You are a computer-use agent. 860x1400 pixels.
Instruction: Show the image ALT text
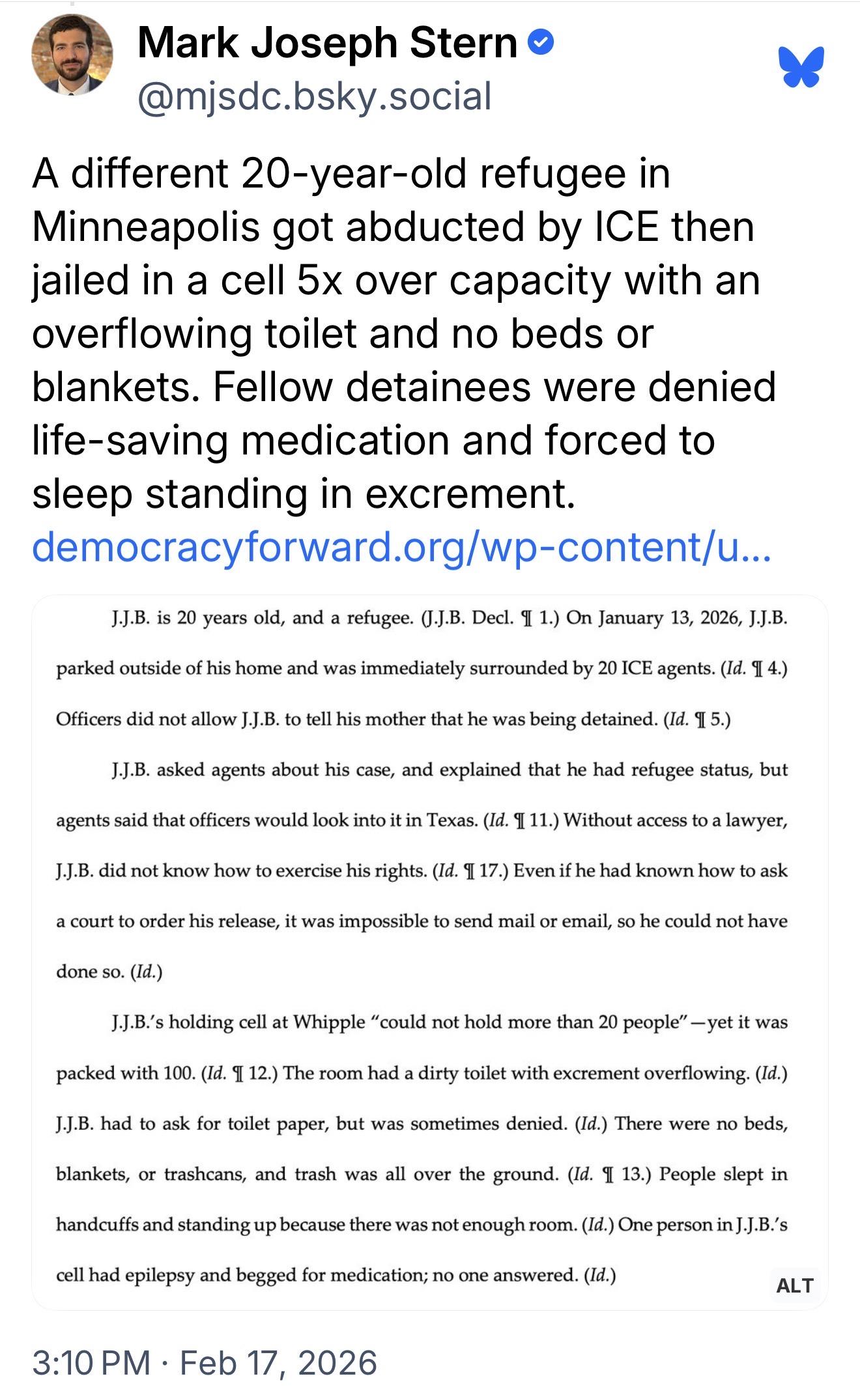(x=794, y=1285)
